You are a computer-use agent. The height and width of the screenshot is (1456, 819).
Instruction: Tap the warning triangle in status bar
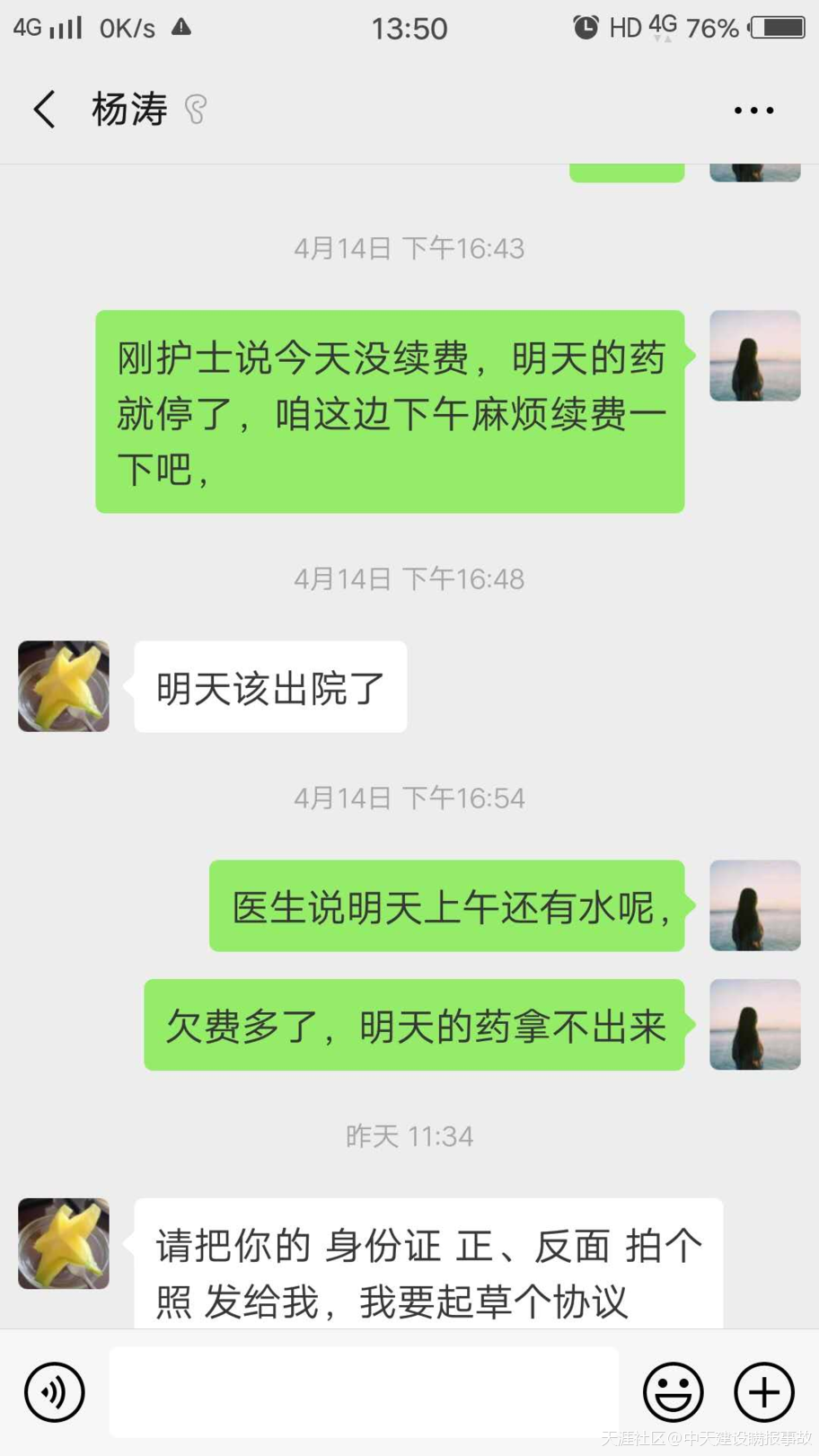[x=182, y=28]
